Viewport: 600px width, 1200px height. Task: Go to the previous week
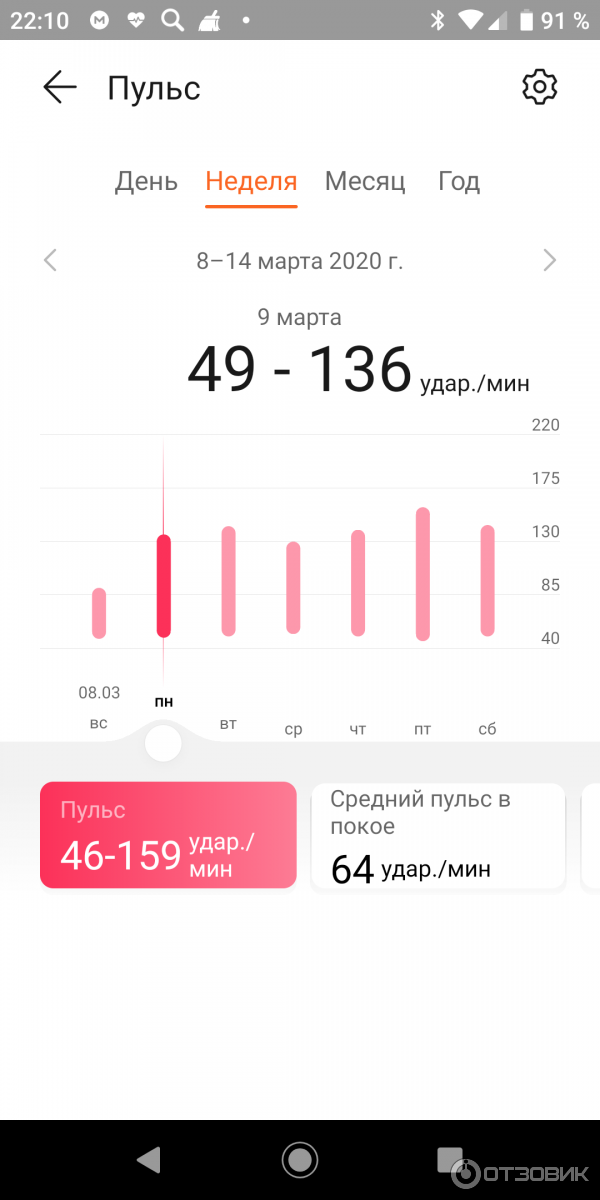tap(51, 261)
